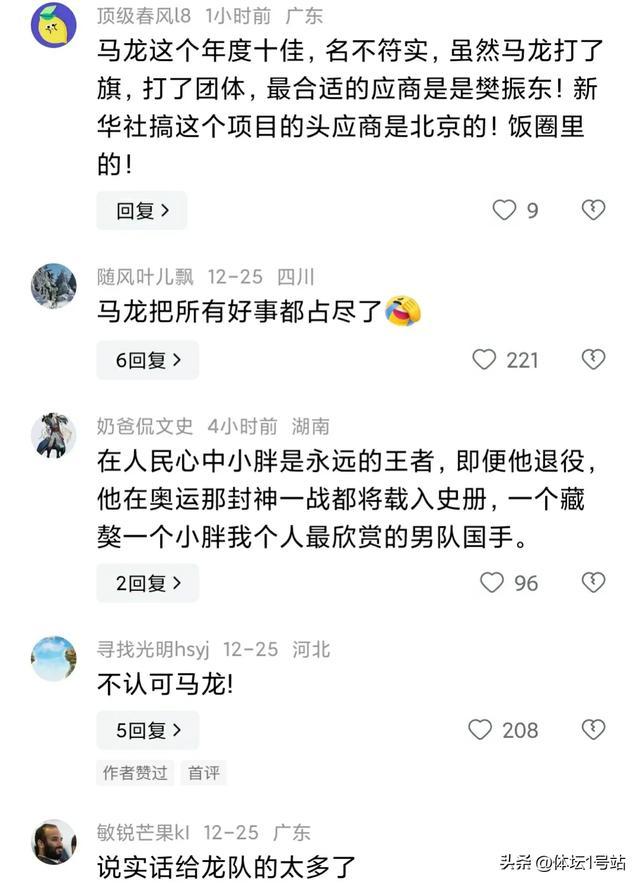This screenshot has height=885, width=640.
Task: Open reply box for 顶级春风's comment
Action: click(141, 210)
